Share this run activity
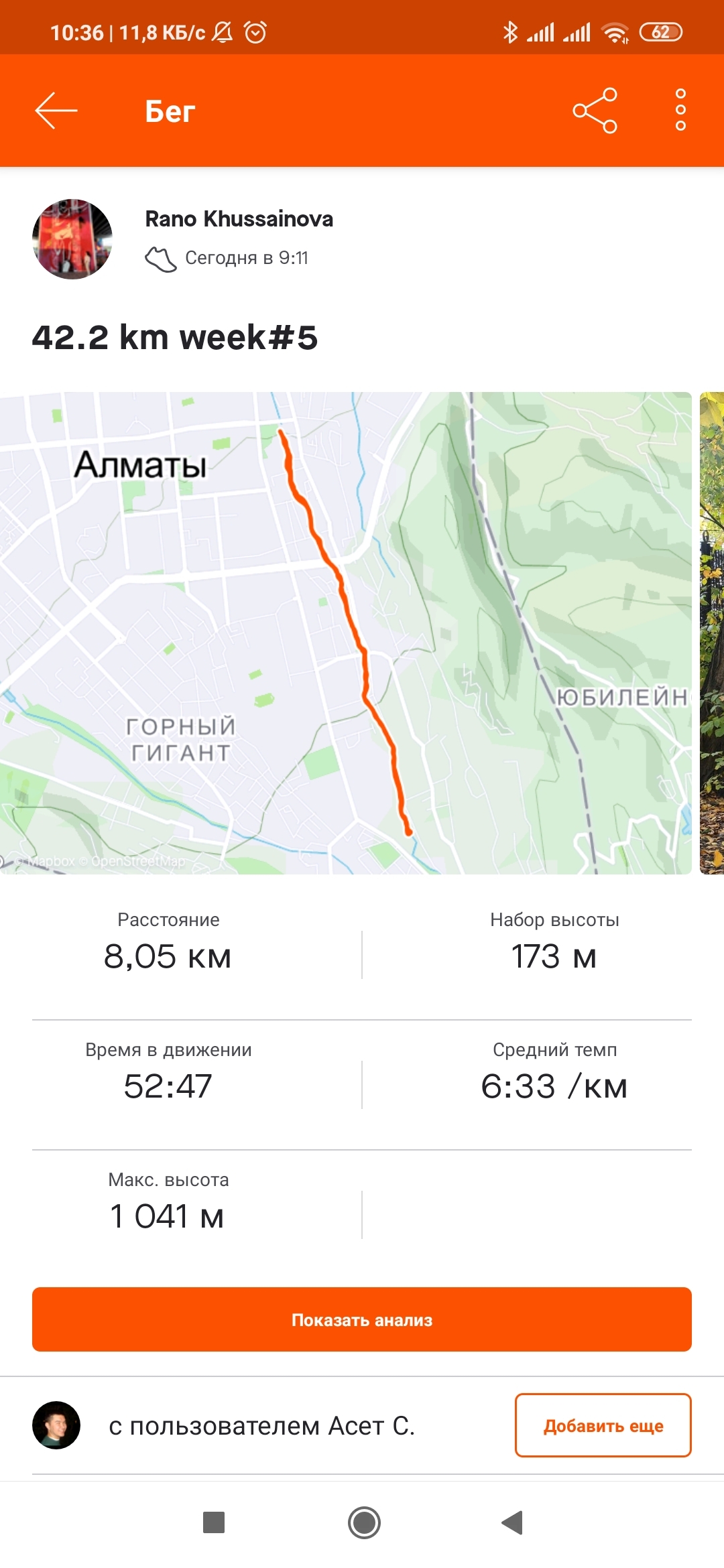Screen dimensions: 724x1568 [x=595, y=111]
